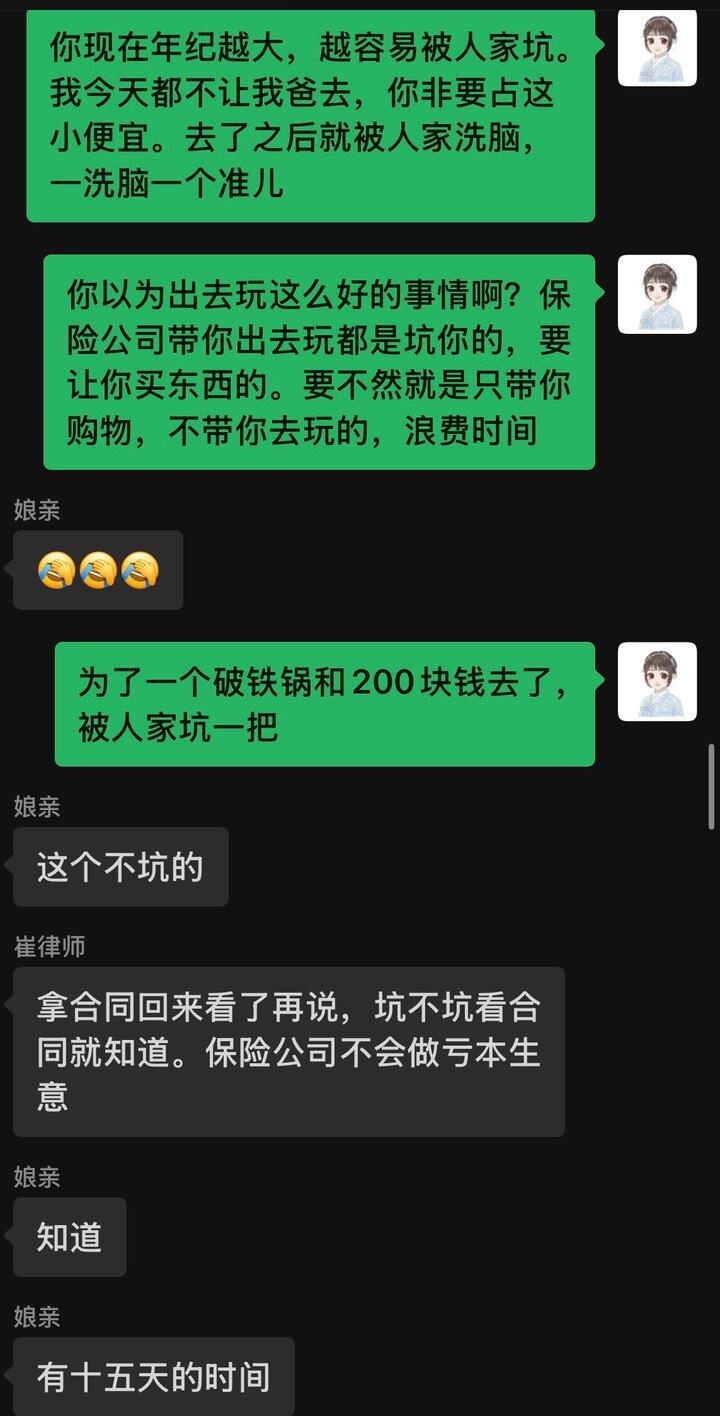Open sender's avatar beside the '你现在年纪越大' message
Image resolution: width=720 pixels, height=1416 pixels.
tap(657, 48)
